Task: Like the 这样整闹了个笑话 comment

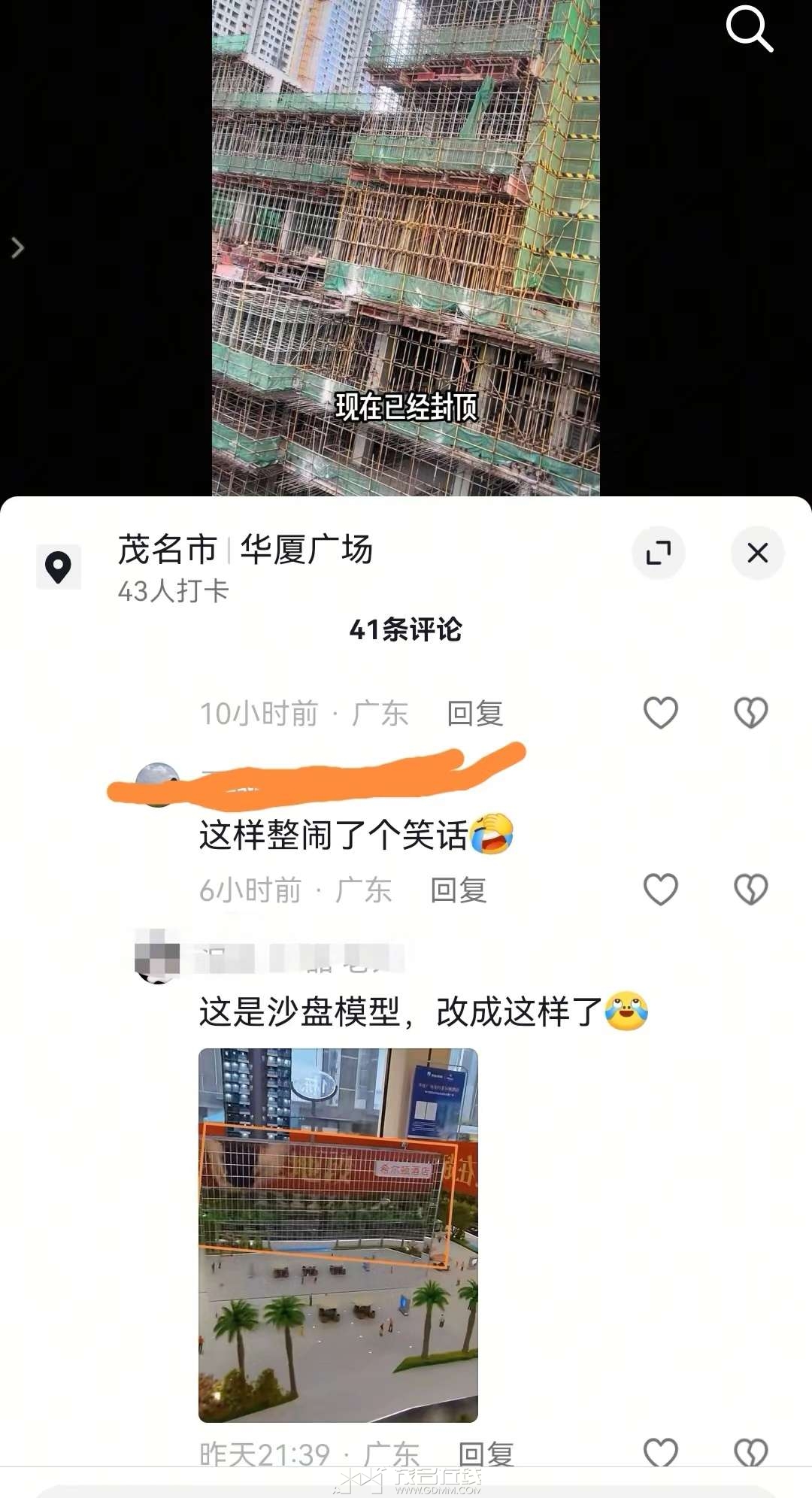Action: [661, 889]
